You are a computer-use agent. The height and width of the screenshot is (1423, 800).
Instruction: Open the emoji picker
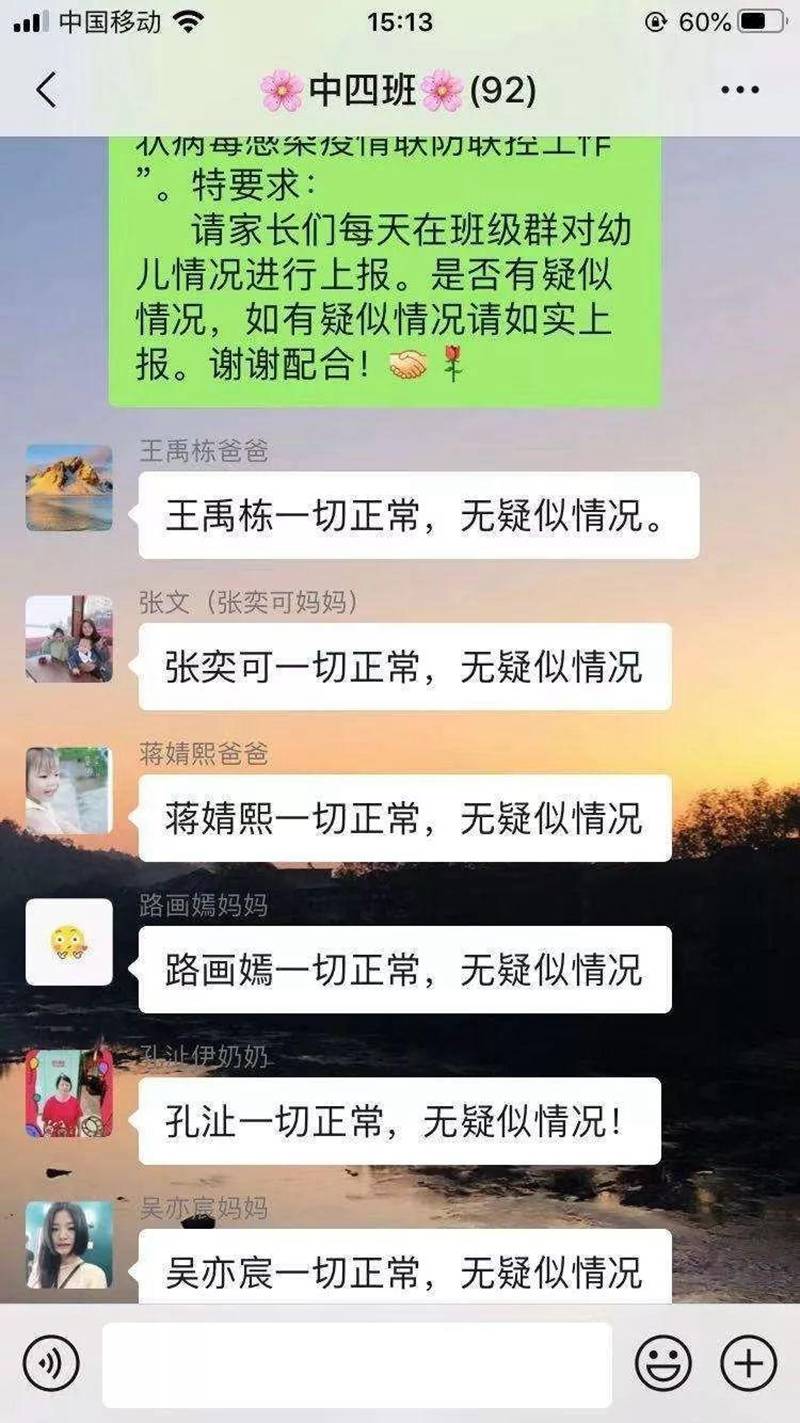(663, 1363)
